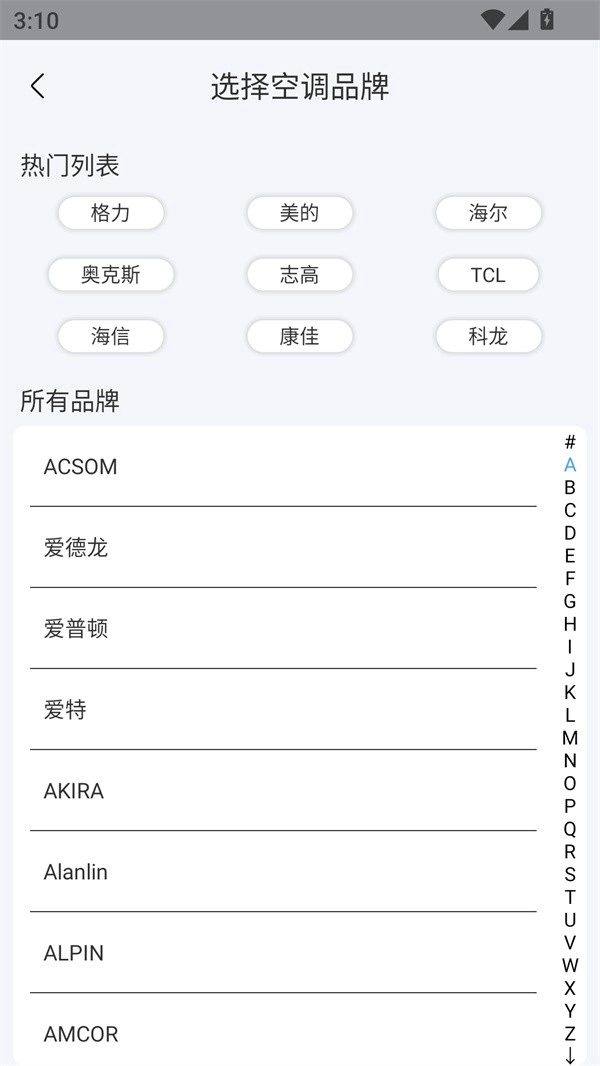Open the ALPIN brand row
The width and height of the screenshot is (600, 1066).
click(283, 953)
